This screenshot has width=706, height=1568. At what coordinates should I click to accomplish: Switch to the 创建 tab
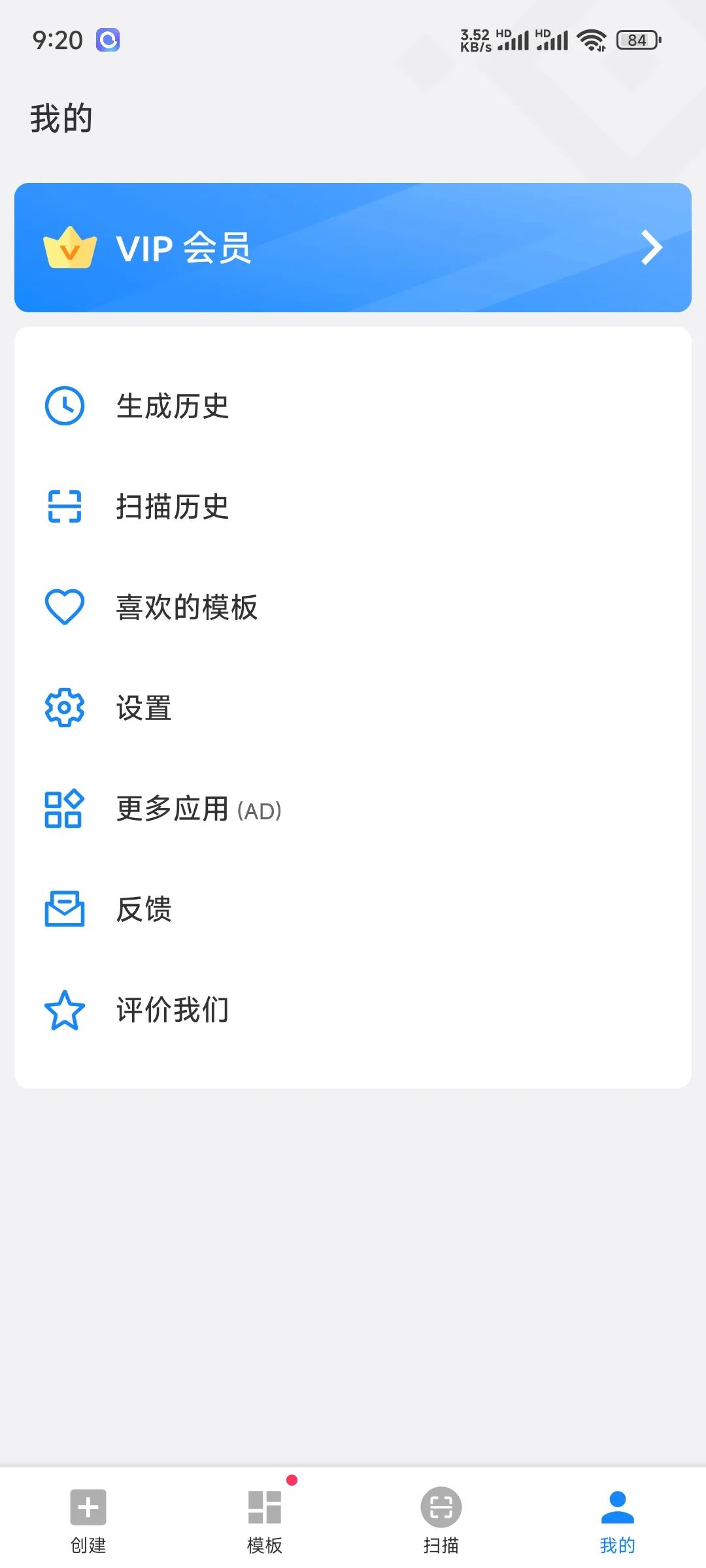pyautogui.click(x=88, y=1519)
